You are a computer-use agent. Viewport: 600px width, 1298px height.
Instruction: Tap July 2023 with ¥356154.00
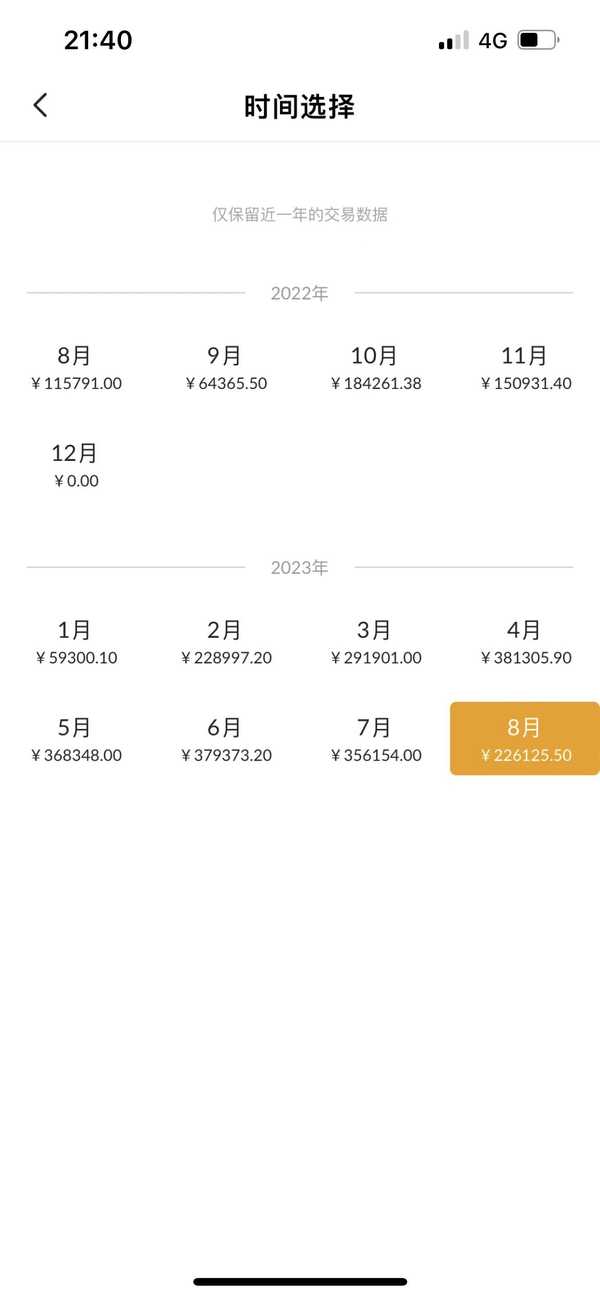coord(375,739)
